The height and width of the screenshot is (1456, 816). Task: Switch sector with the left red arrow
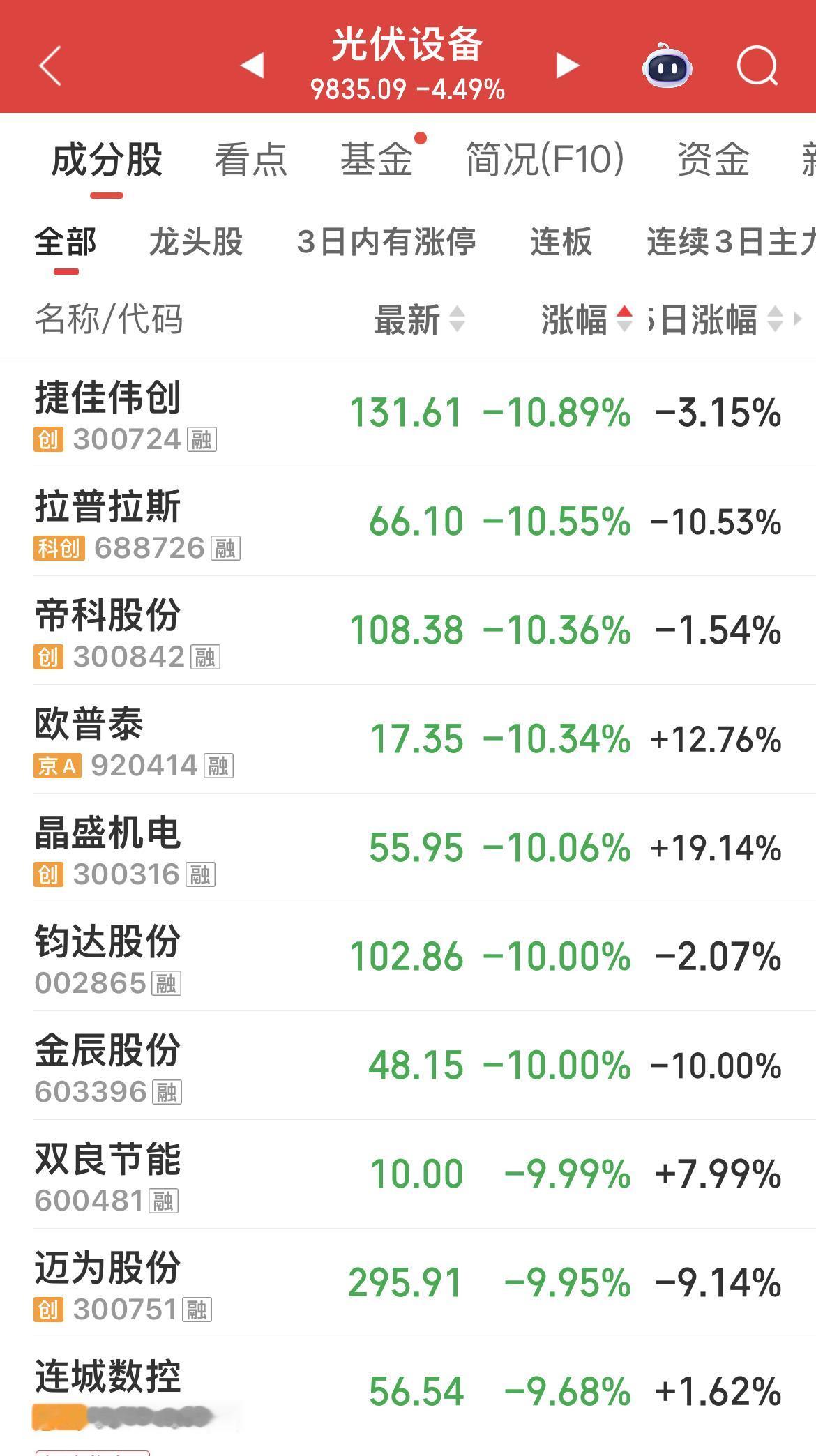pyautogui.click(x=252, y=63)
